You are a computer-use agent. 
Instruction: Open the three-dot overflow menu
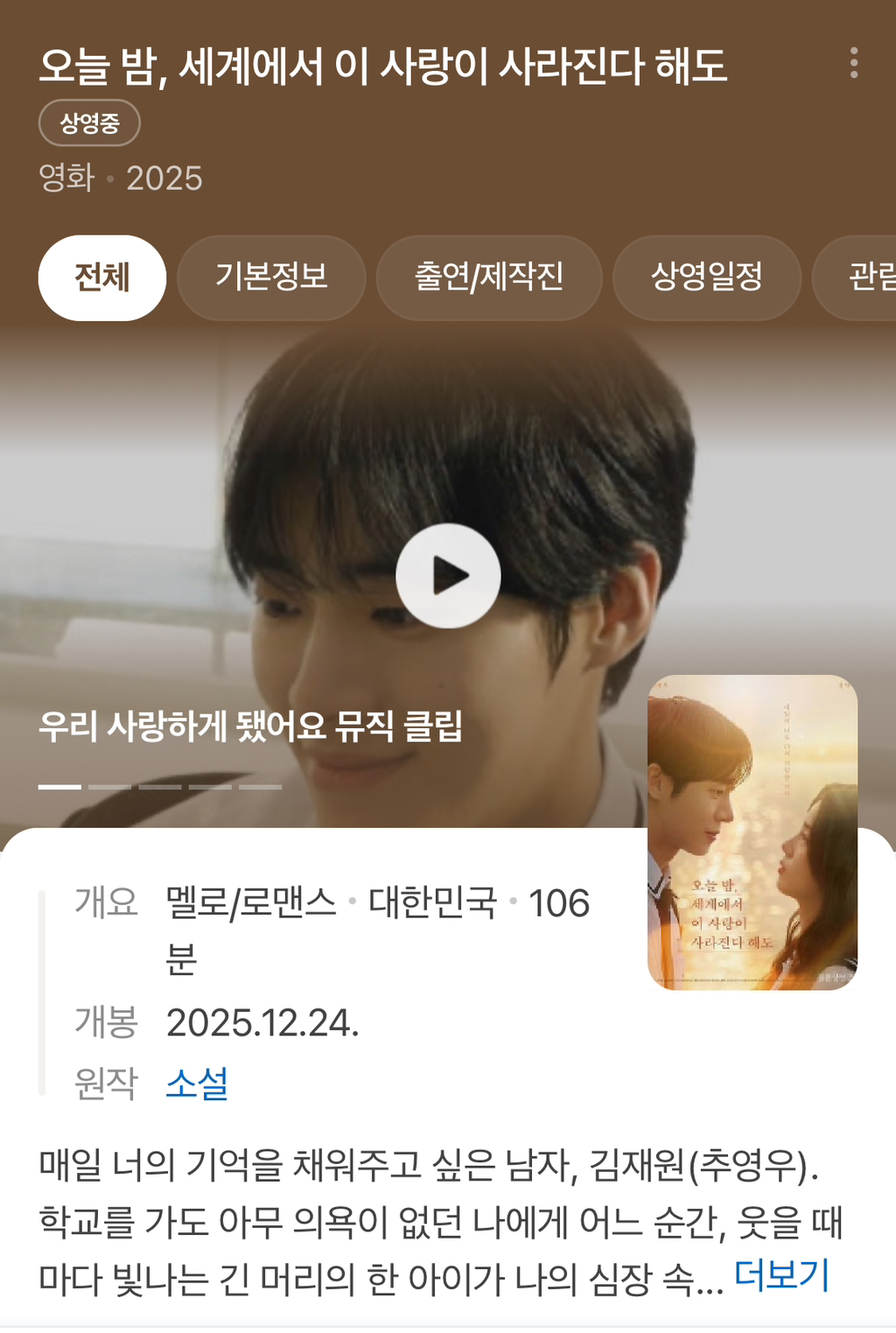point(853,63)
